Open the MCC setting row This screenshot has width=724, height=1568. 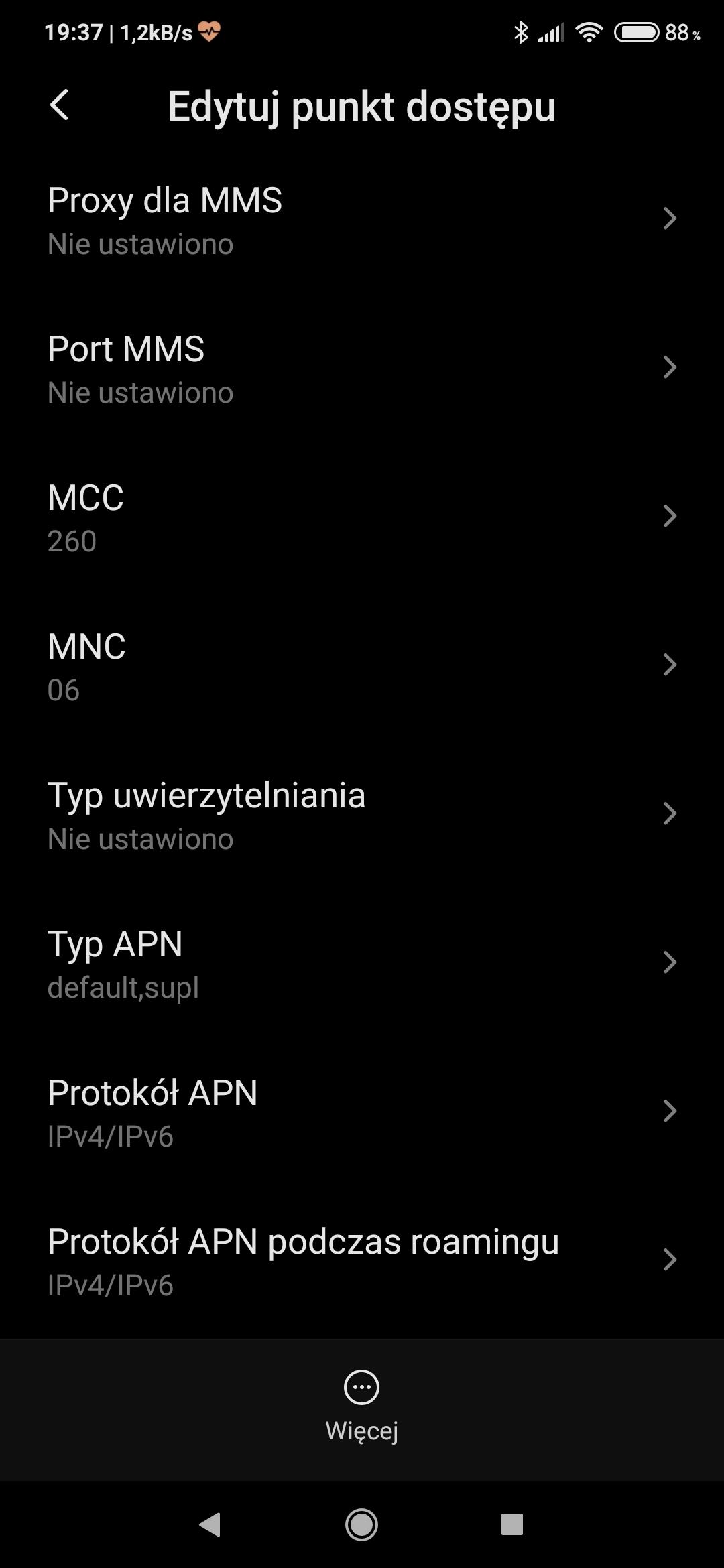coord(362,517)
